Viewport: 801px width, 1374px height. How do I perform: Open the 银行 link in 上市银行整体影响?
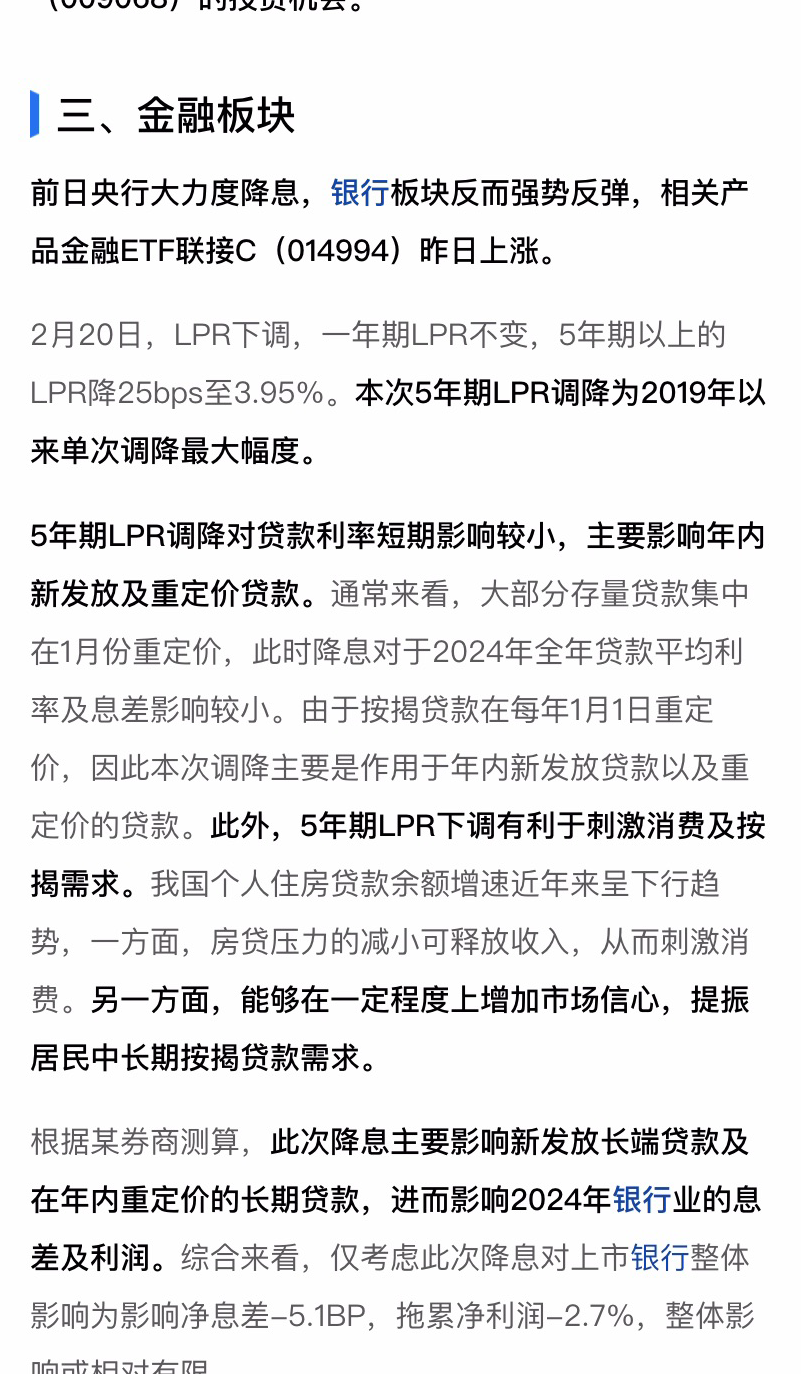pyautogui.click(x=659, y=1257)
